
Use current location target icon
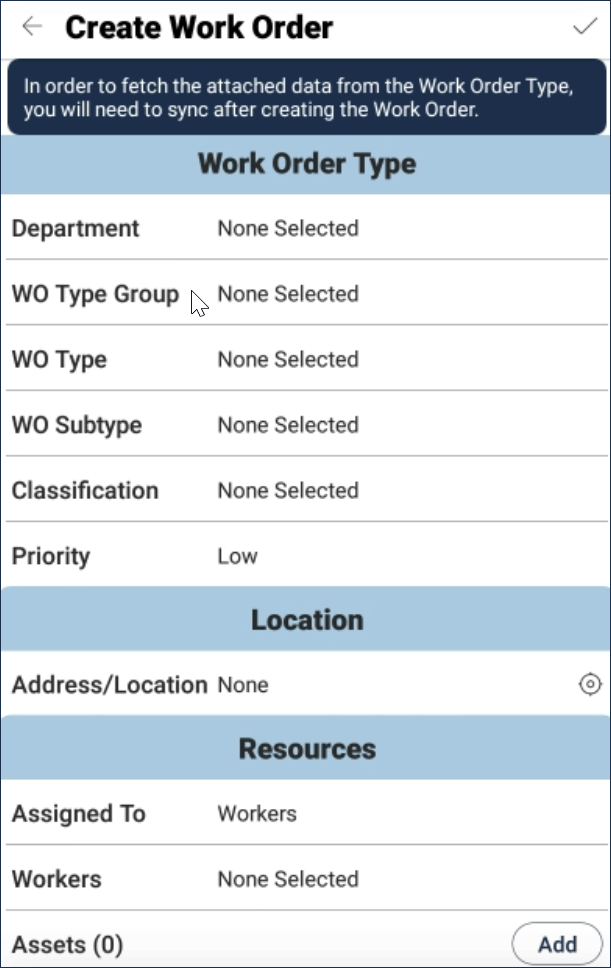590,685
